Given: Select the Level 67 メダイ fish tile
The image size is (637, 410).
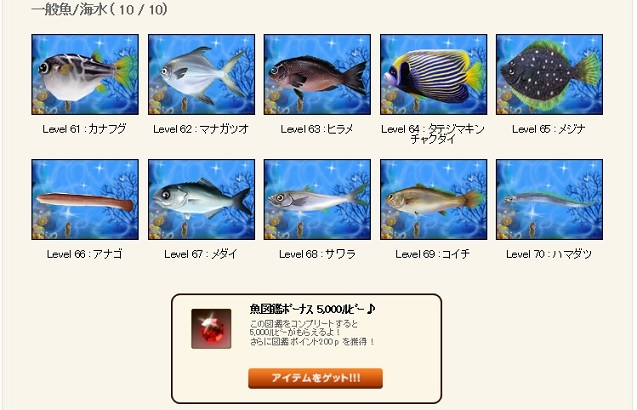Looking at the screenshot, I should pyautogui.click(x=201, y=199).
